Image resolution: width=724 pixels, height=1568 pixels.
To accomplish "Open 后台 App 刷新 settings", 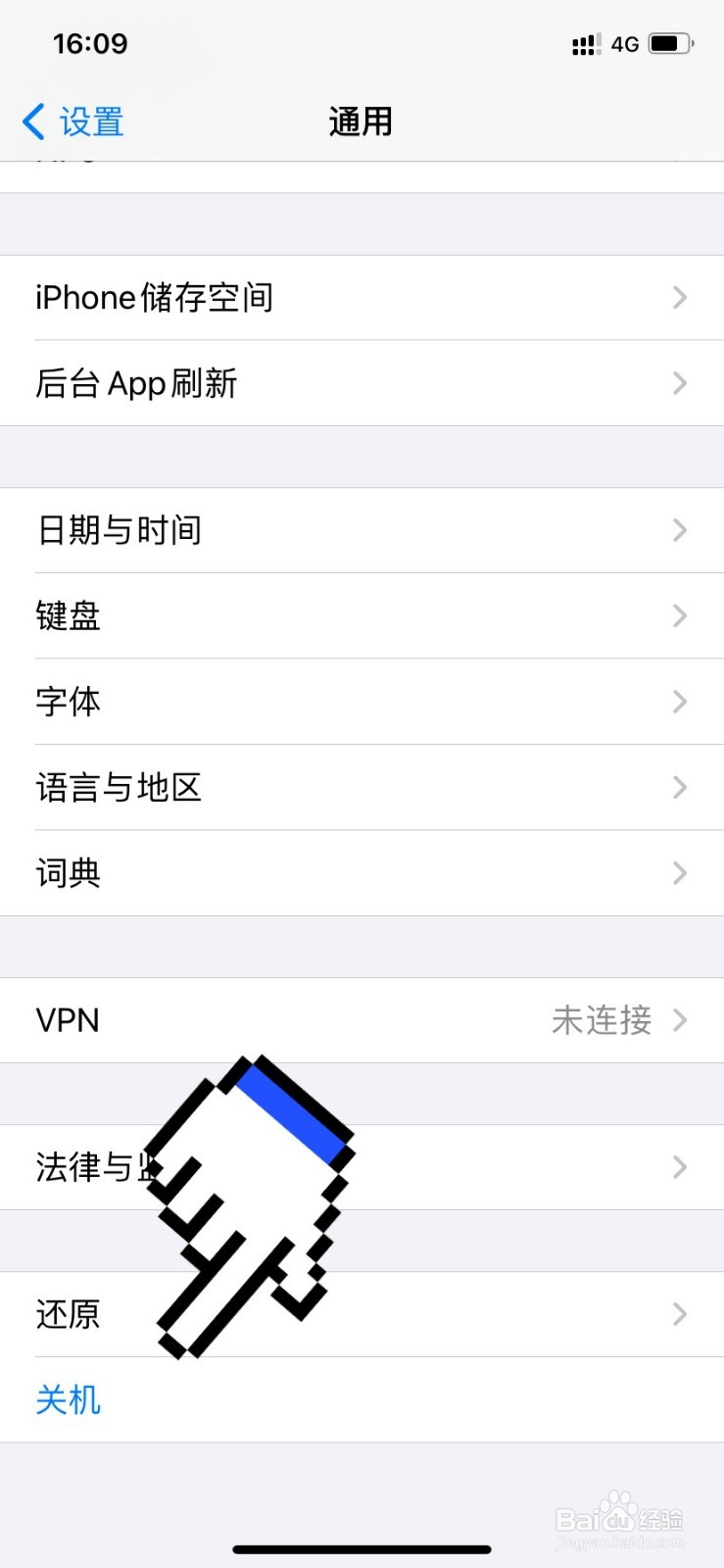I will tap(135, 383).
